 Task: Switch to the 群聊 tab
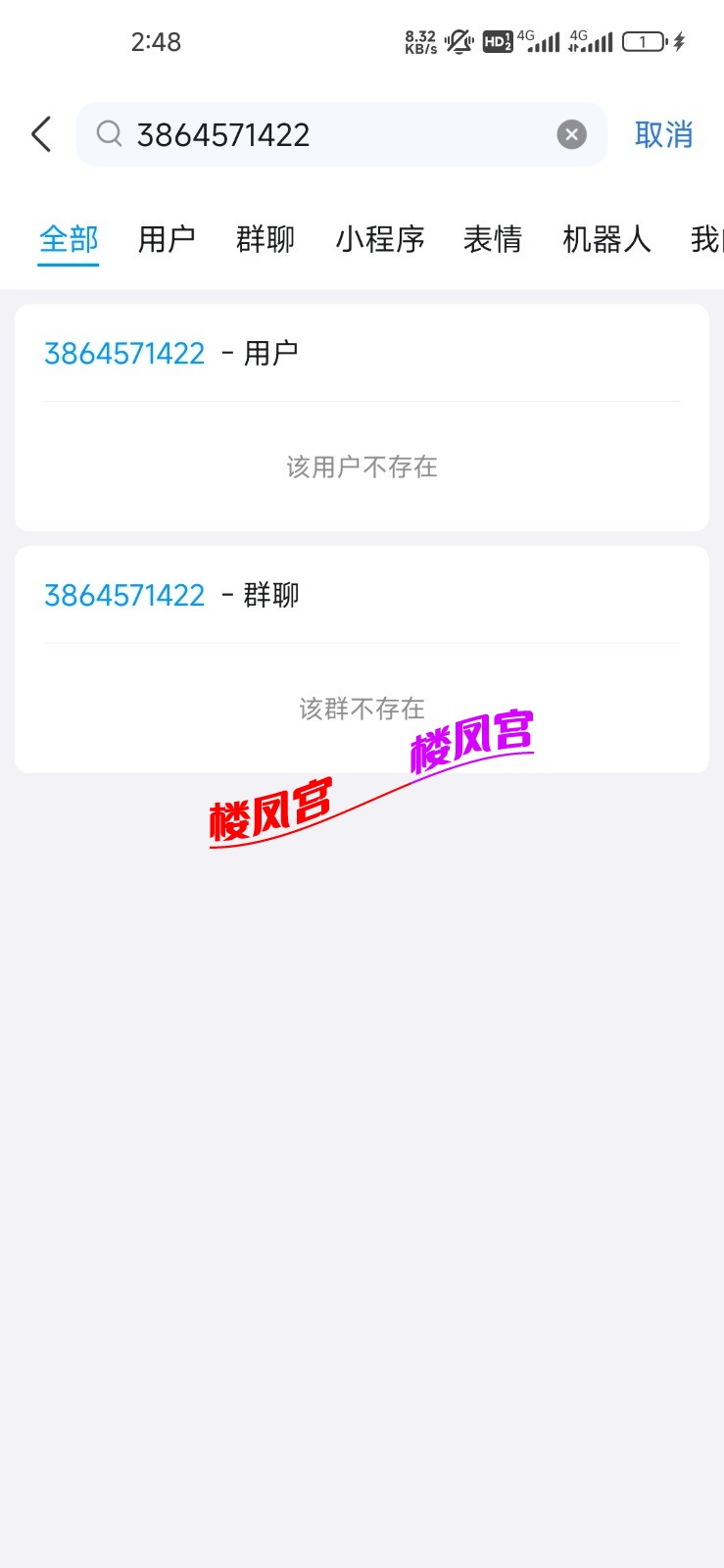(265, 239)
